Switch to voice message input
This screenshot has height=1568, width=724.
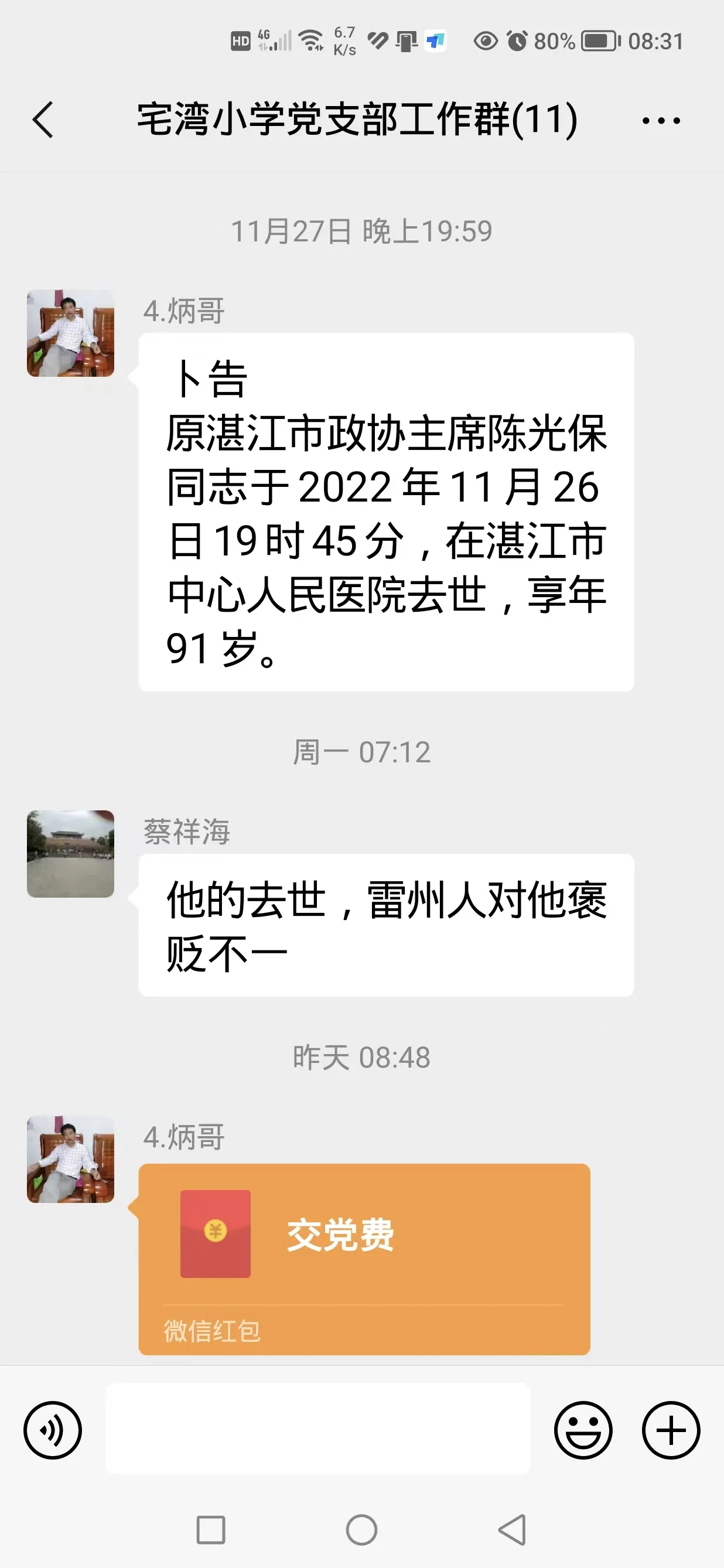pos(53,1430)
